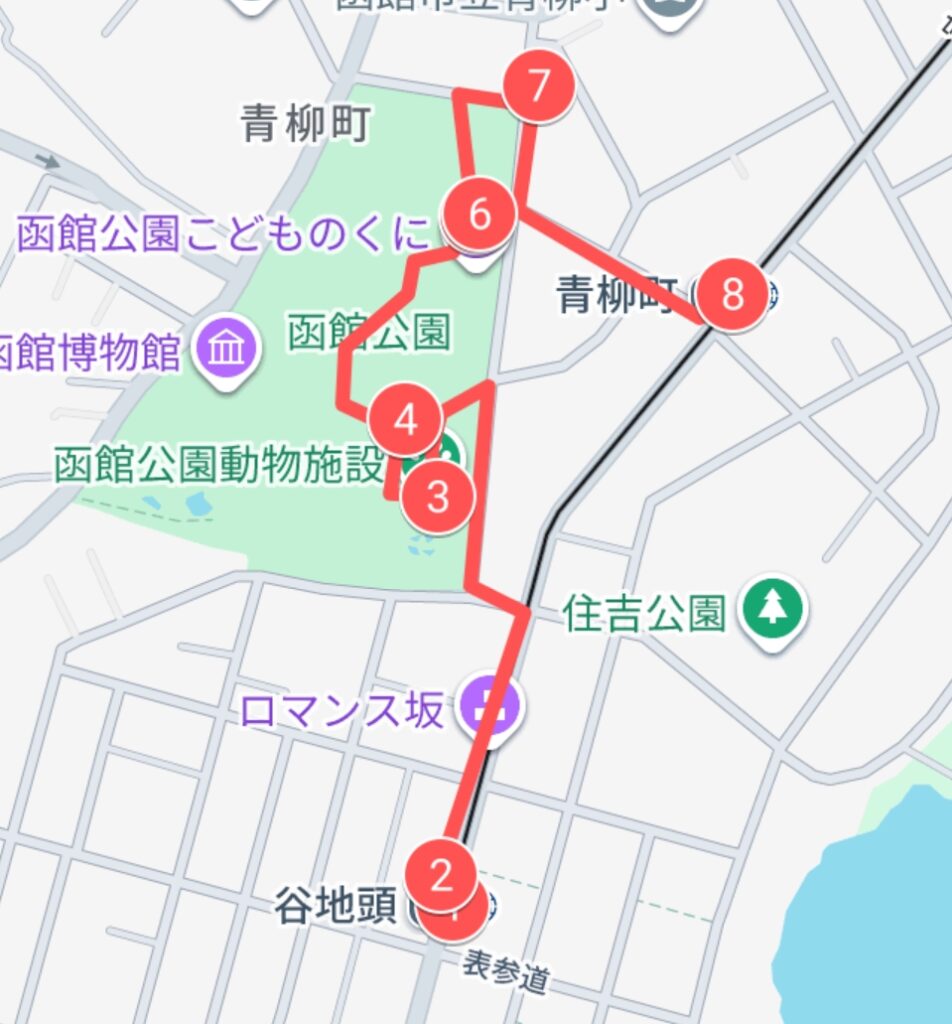Image resolution: width=952 pixels, height=1024 pixels.
Task: Select route stop marker 6
Action: pos(479,214)
